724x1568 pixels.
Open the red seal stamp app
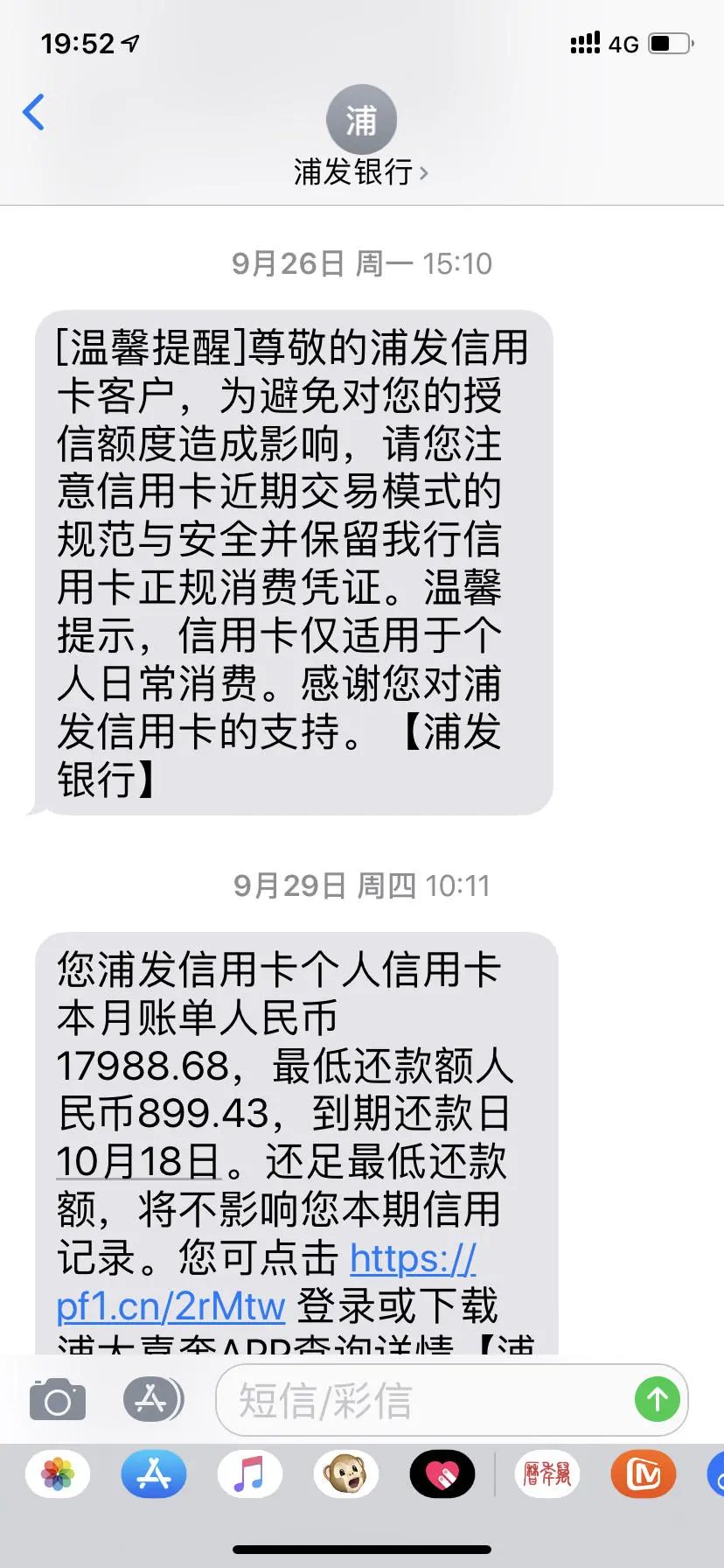pyautogui.click(x=547, y=1474)
